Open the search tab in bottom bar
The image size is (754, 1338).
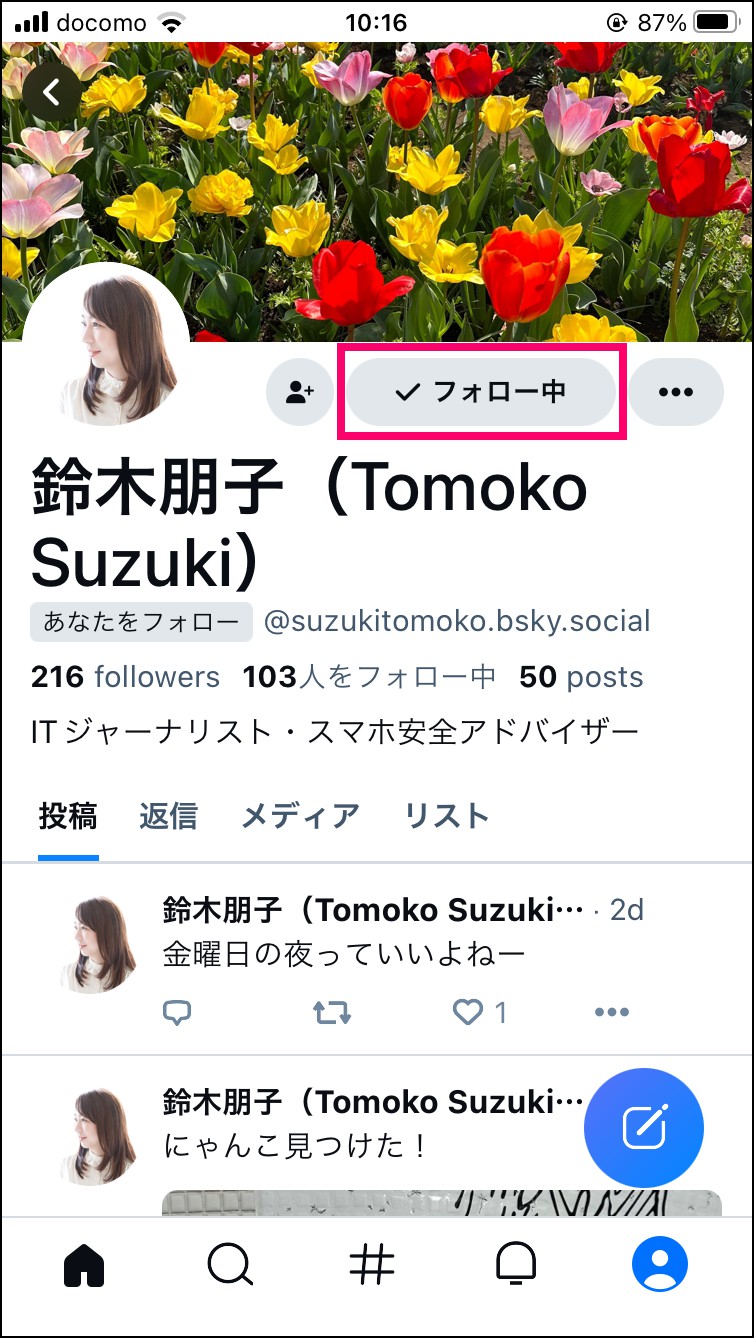click(x=230, y=1266)
